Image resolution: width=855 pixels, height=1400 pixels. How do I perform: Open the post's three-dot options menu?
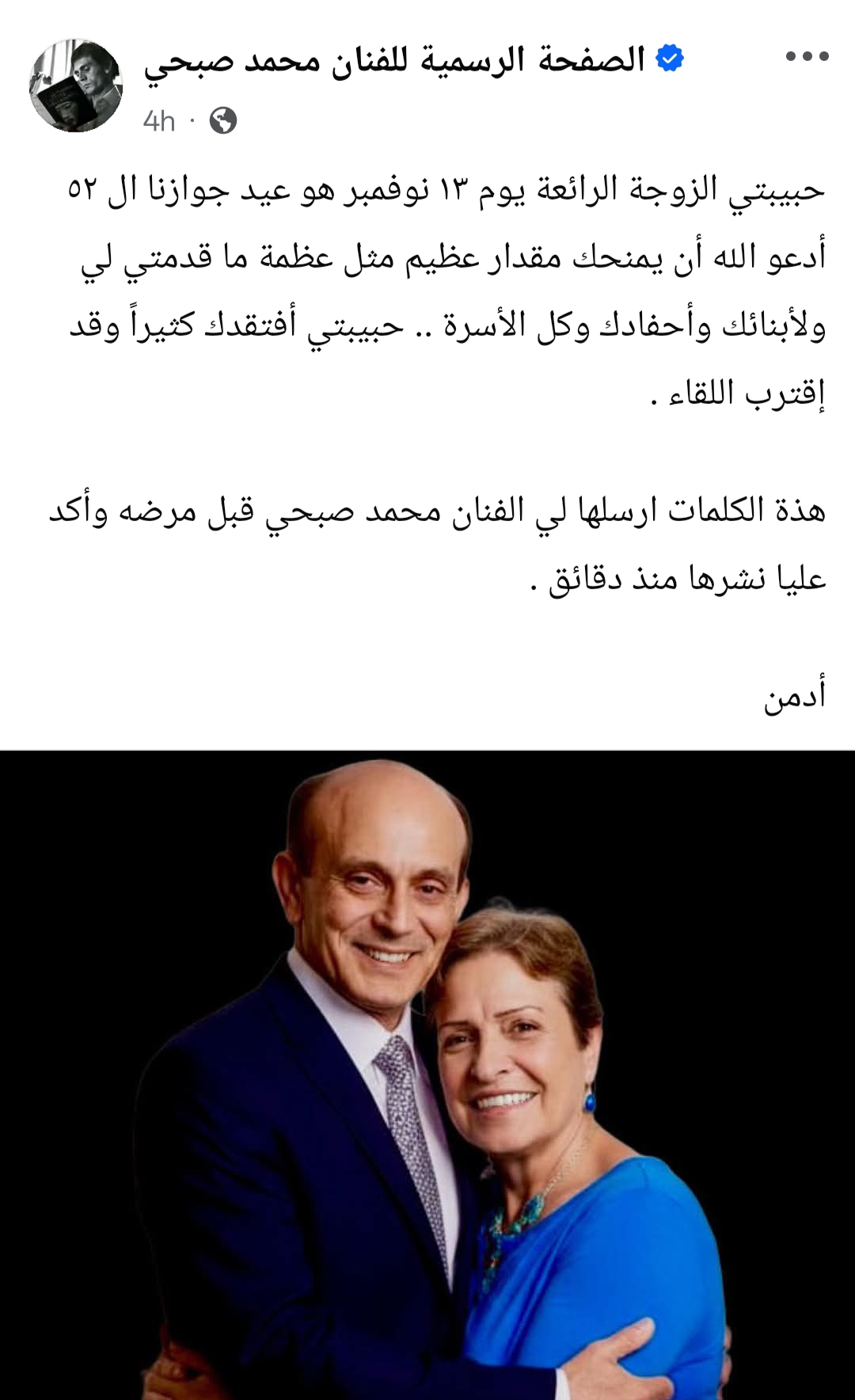coord(807,56)
